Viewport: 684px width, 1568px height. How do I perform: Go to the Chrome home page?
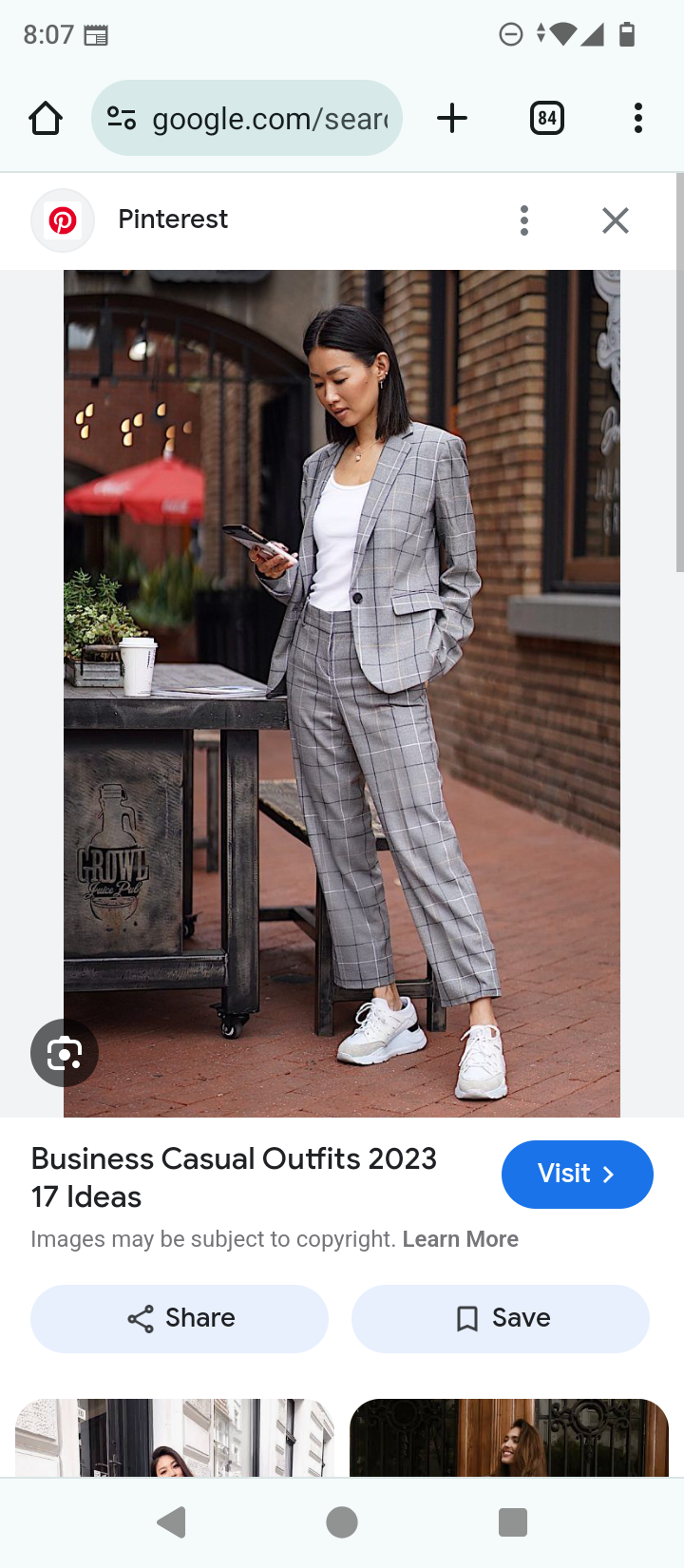click(46, 119)
